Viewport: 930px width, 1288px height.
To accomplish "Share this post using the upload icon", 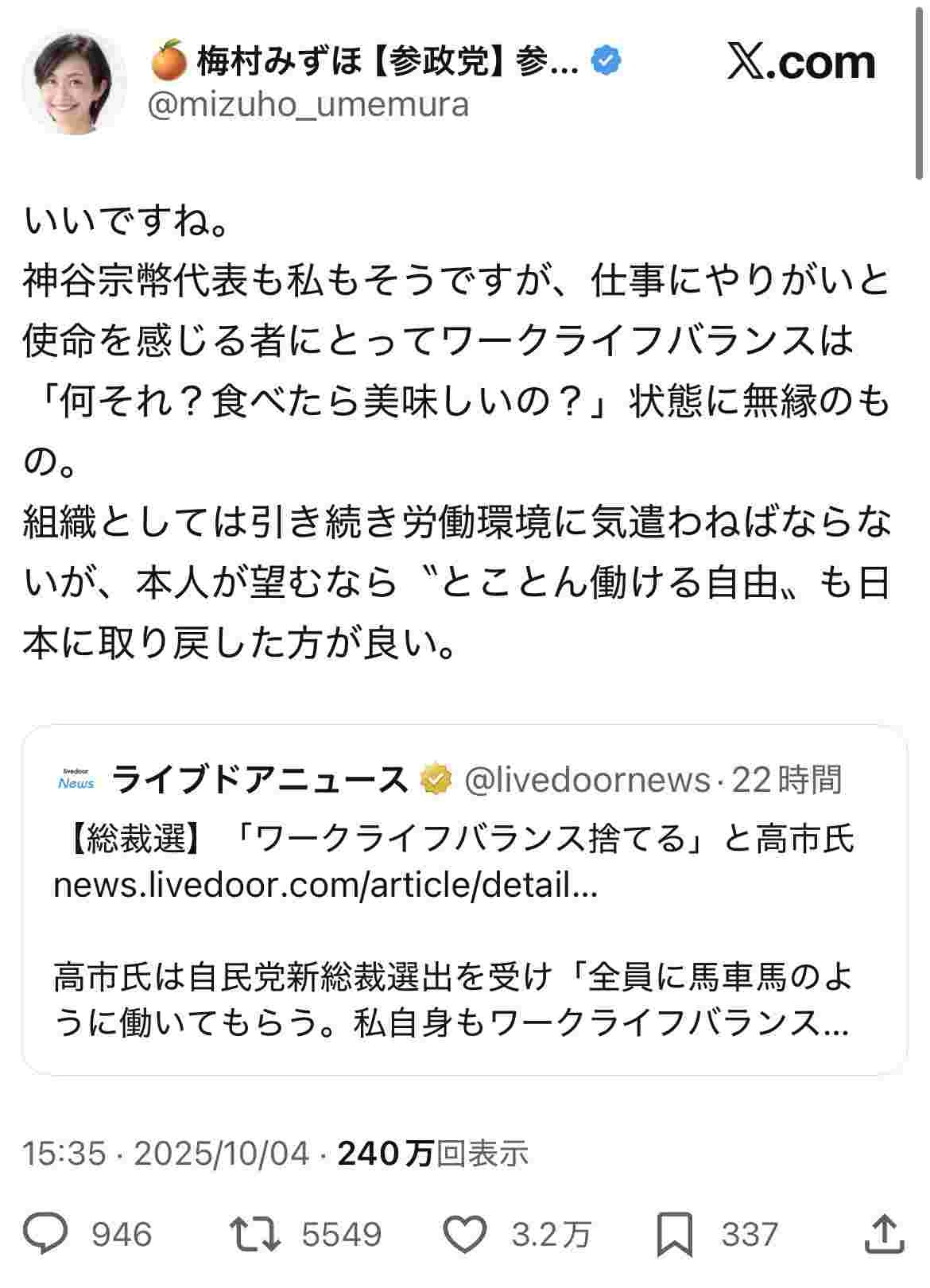I will click(884, 1234).
